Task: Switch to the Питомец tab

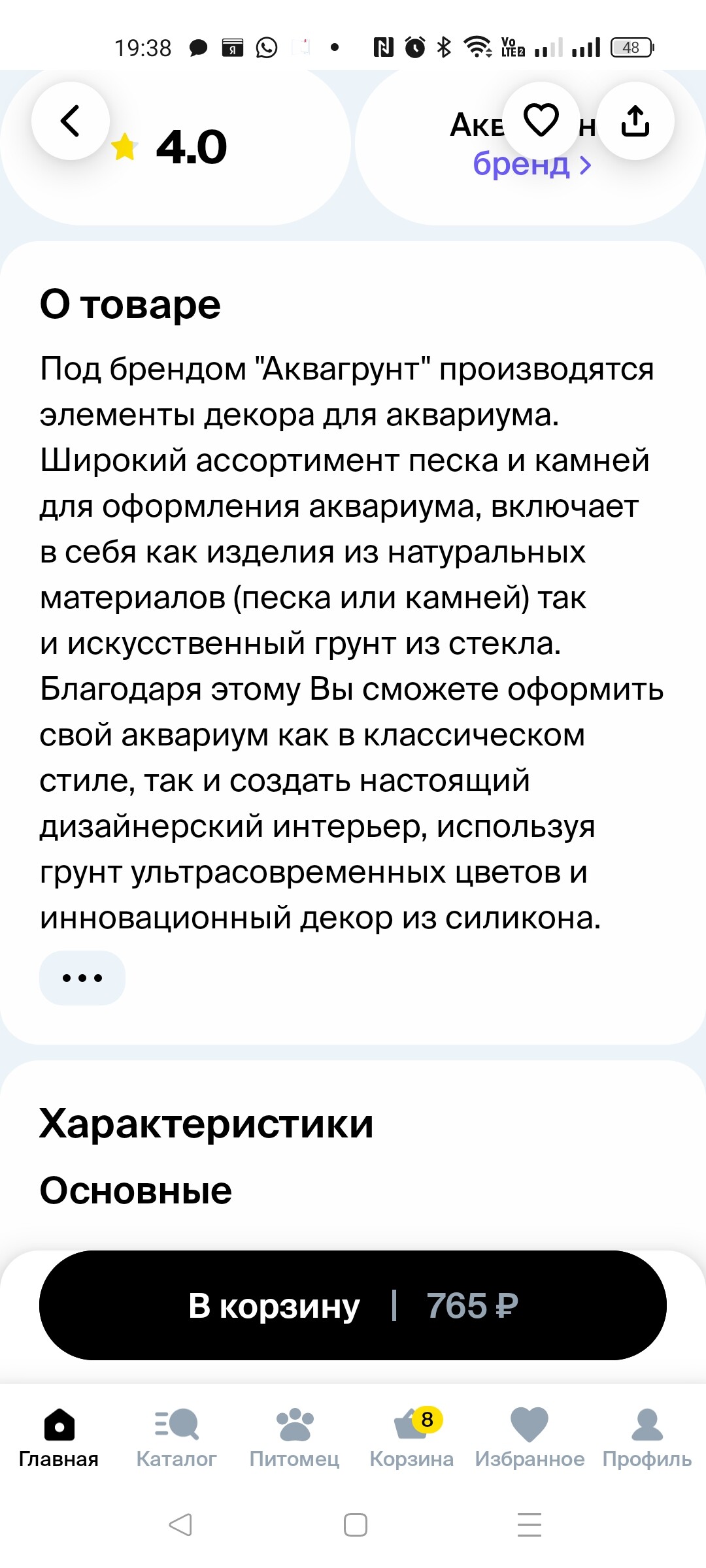Action: coord(294,1437)
